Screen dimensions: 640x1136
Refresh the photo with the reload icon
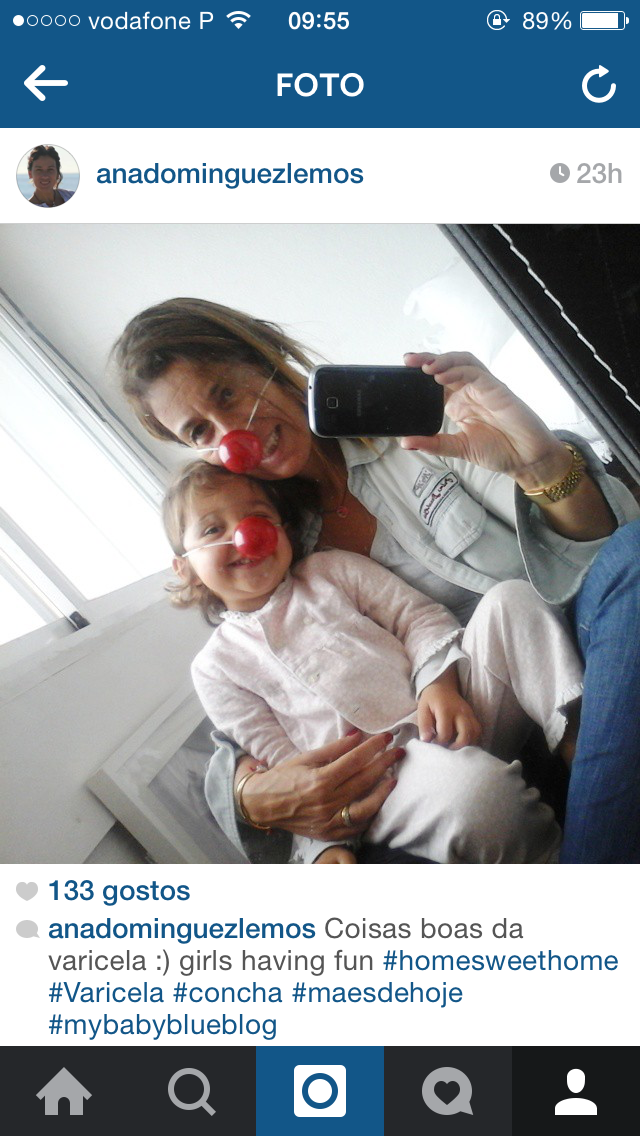point(598,86)
